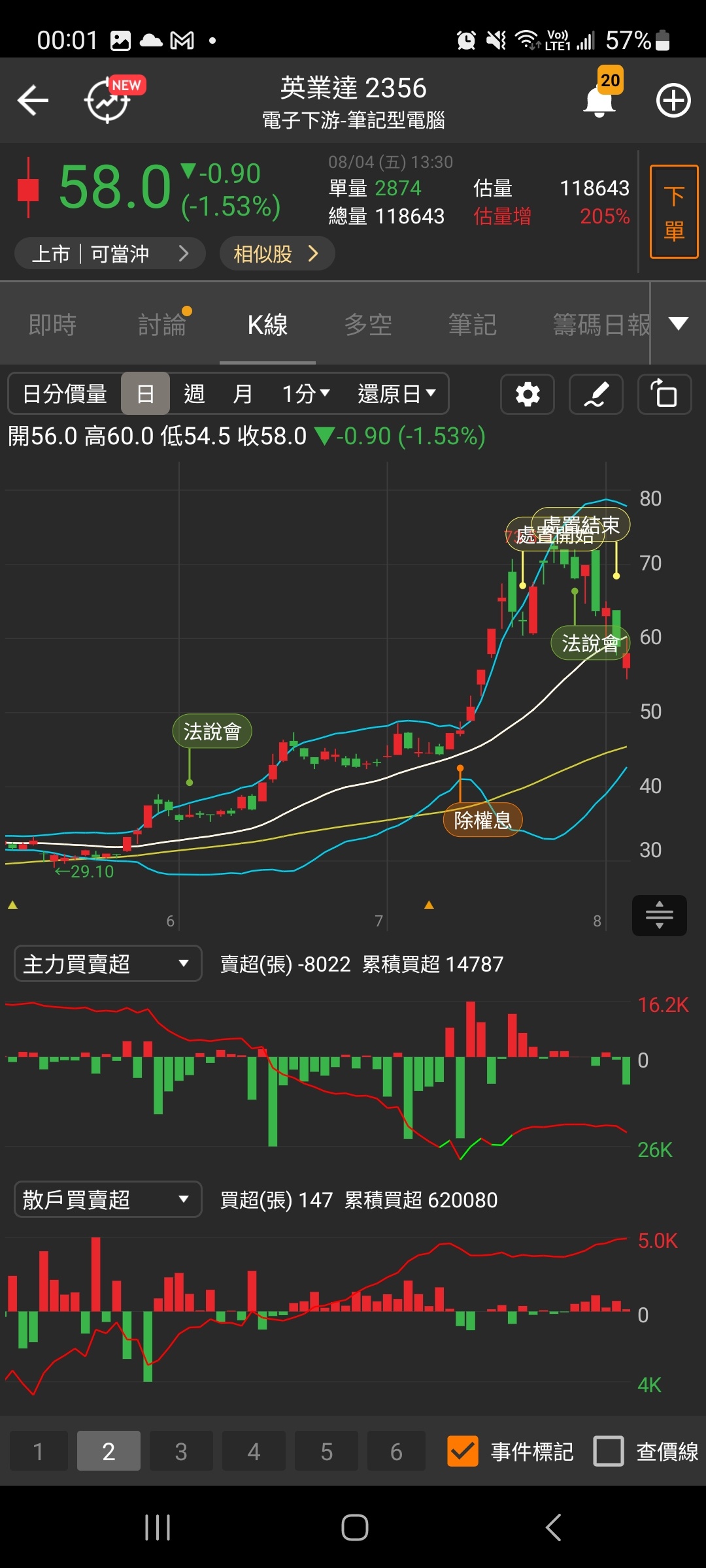Enable 查價線 checkbox
This screenshot has width=706, height=1568.
(x=609, y=1451)
